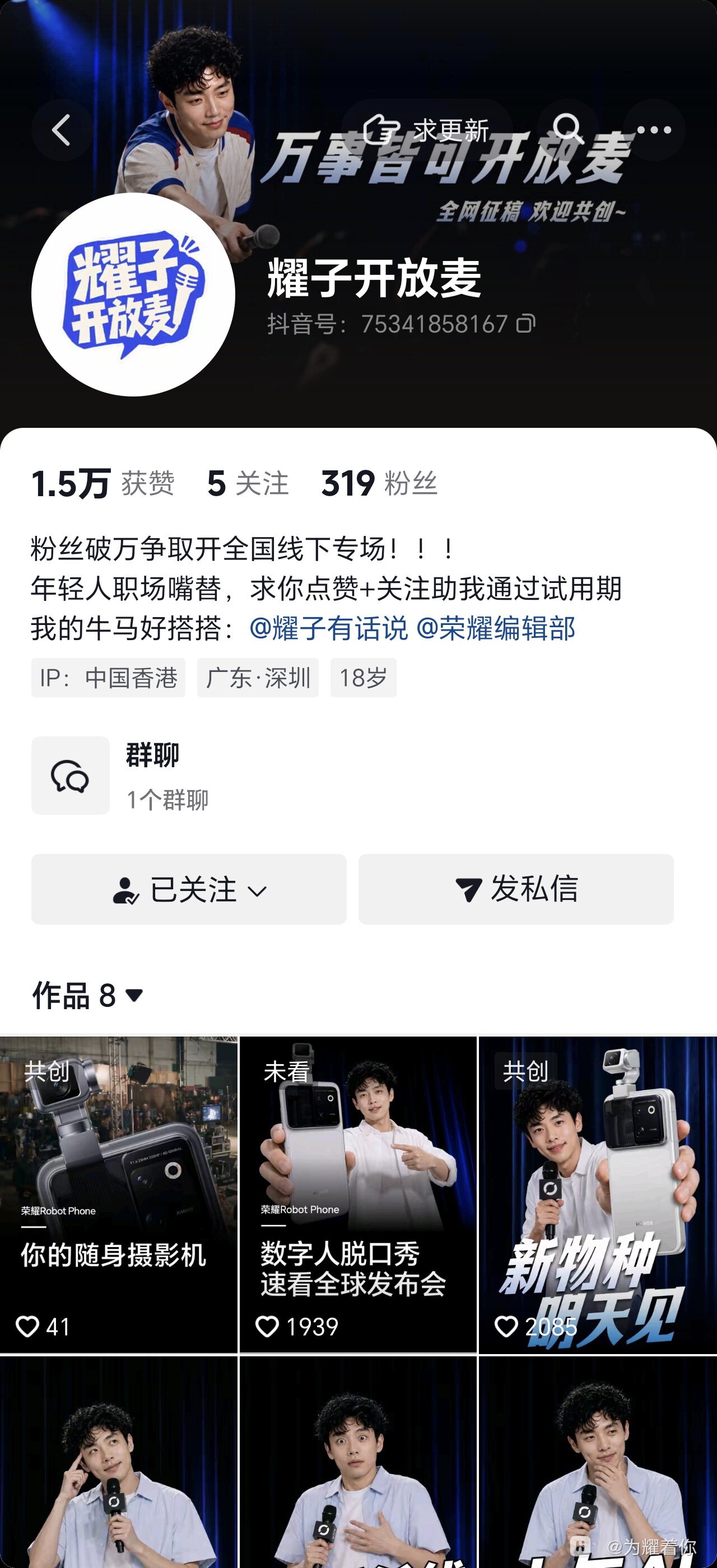Play the 数字人脱口秀 unwatched video

(x=358, y=1194)
